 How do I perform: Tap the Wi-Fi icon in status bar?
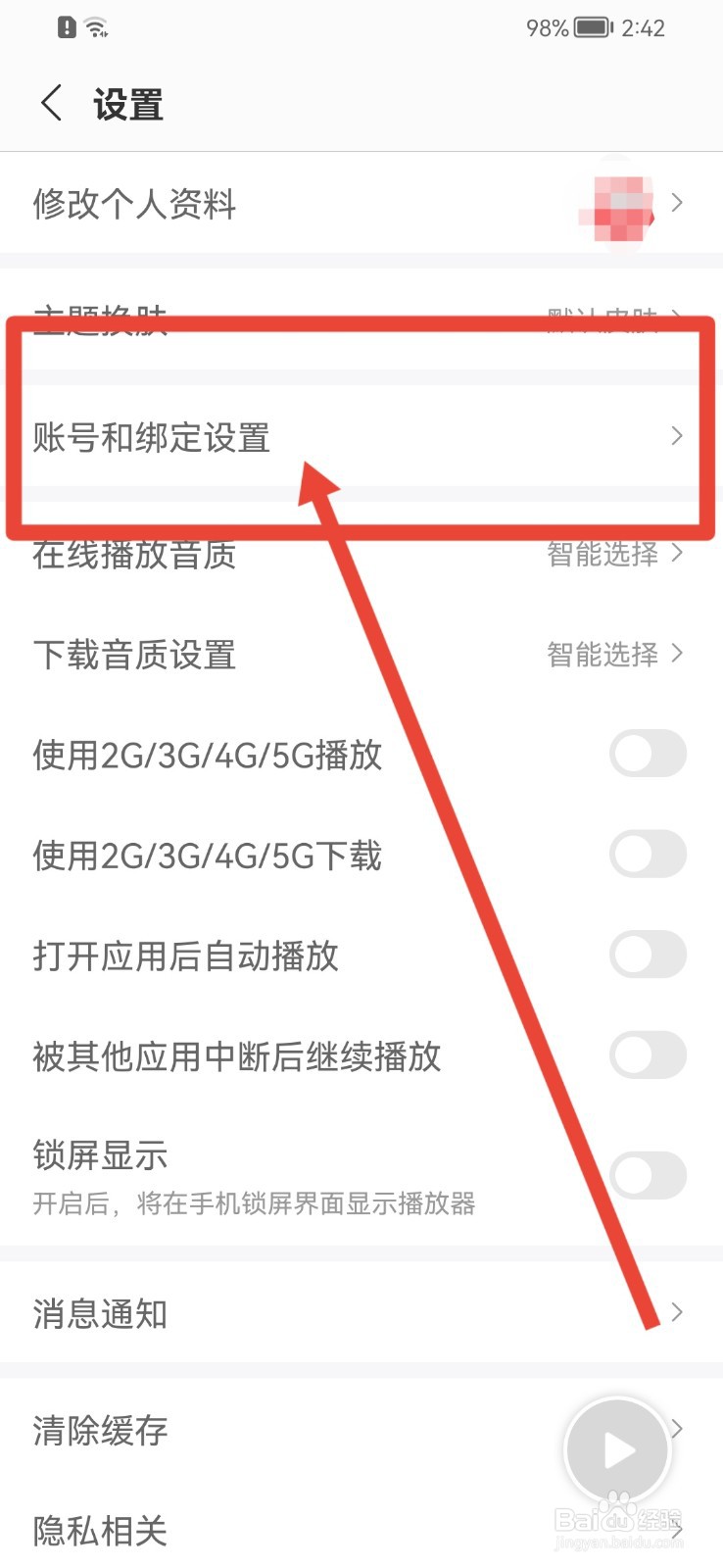tap(94, 27)
